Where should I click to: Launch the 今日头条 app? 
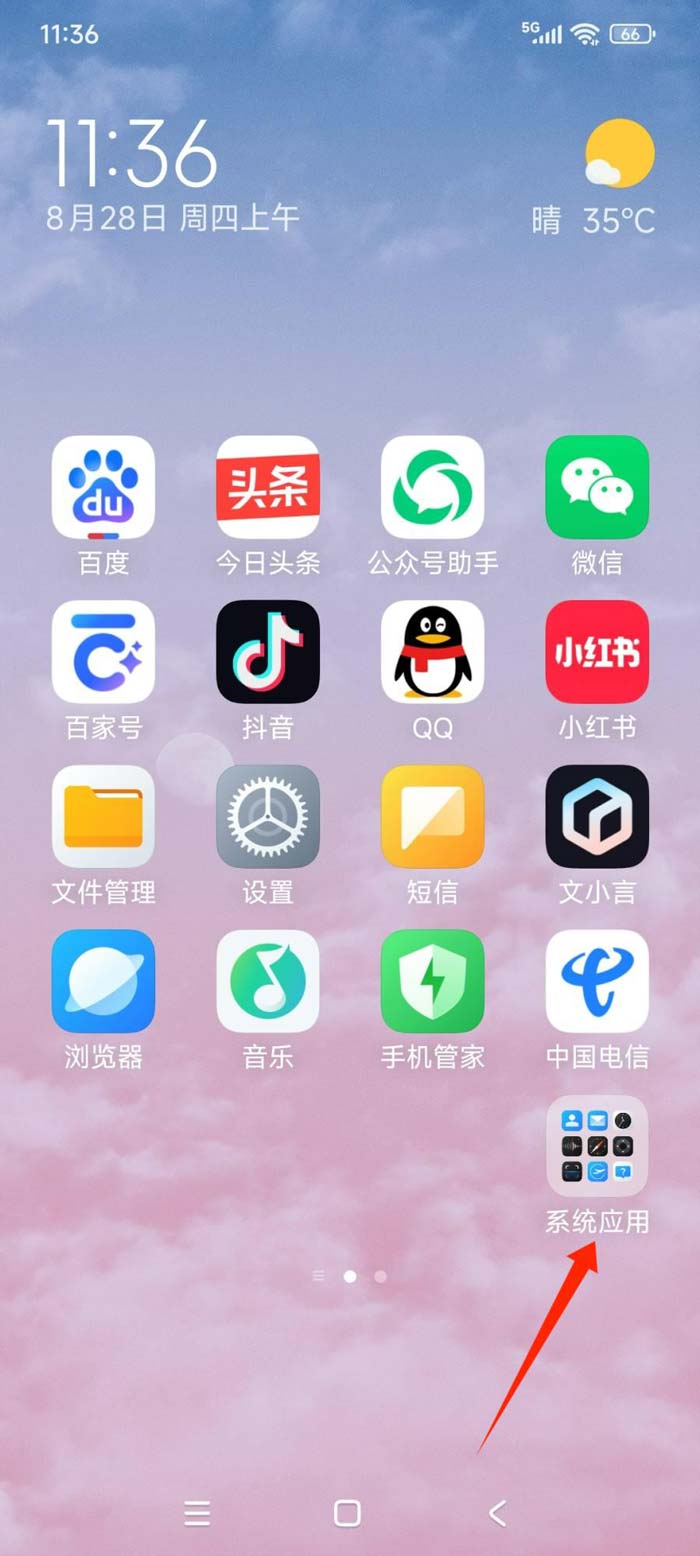[x=268, y=487]
